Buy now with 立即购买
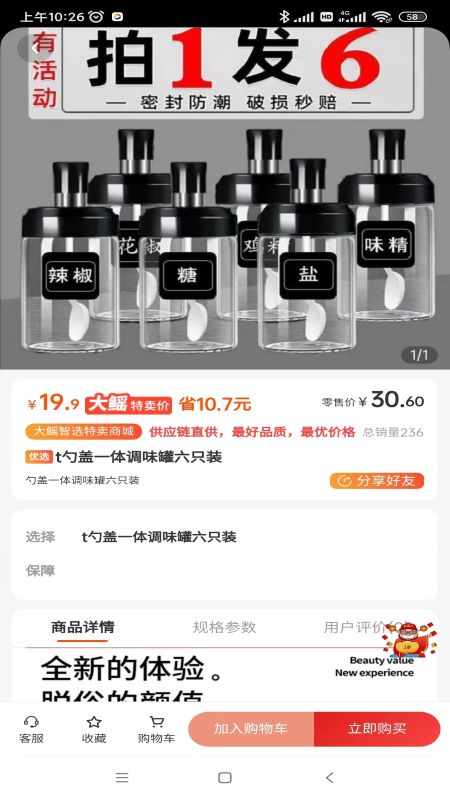The height and width of the screenshot is (800, 450). click(377, 729)
